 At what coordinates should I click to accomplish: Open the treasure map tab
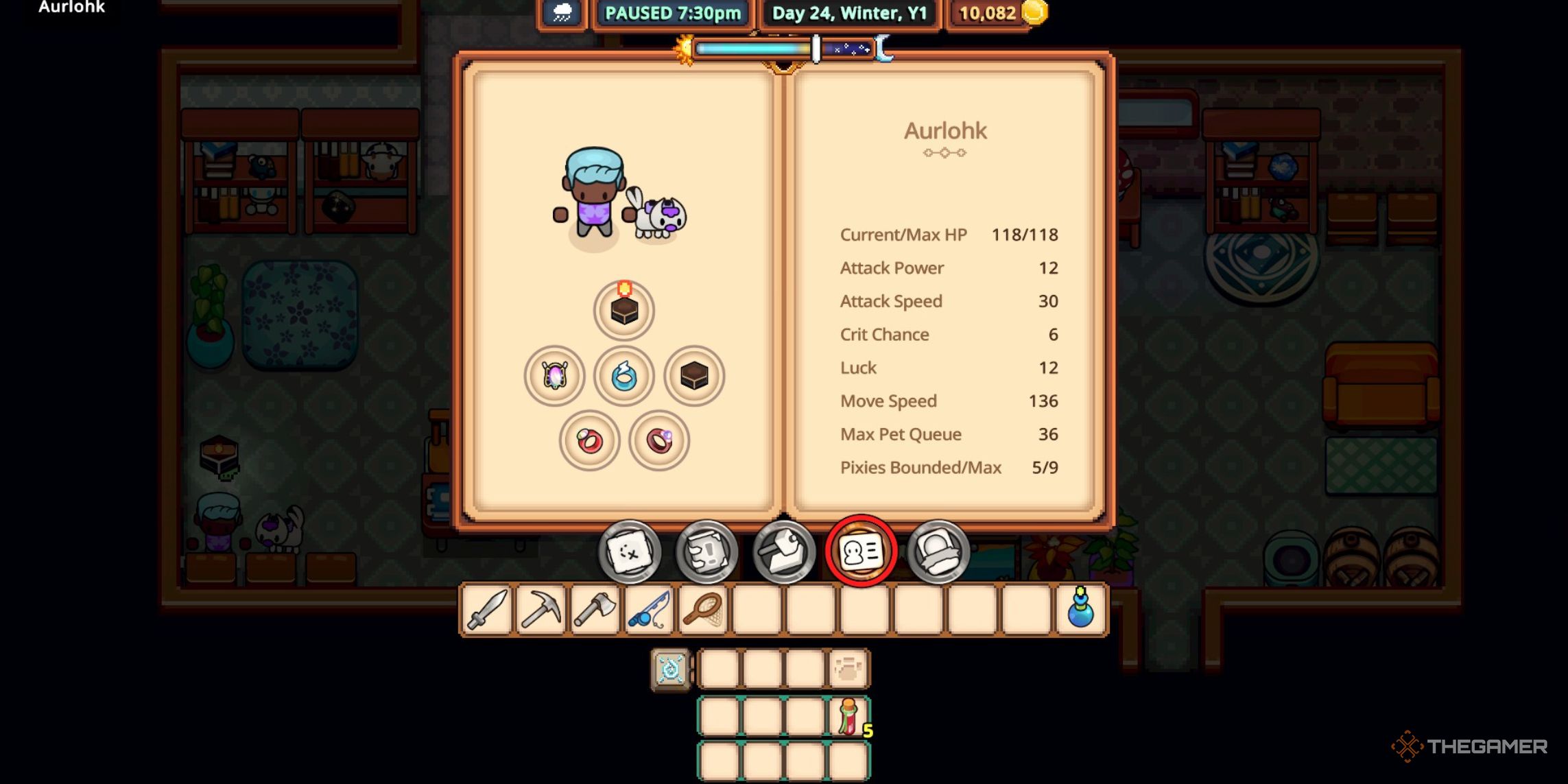point(629,552)
